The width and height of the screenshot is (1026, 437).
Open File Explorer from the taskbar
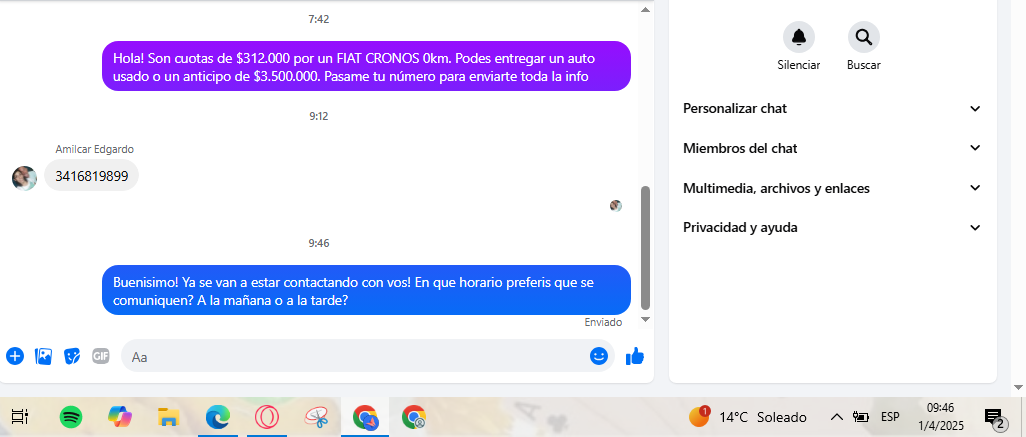(x=168, y=417)
